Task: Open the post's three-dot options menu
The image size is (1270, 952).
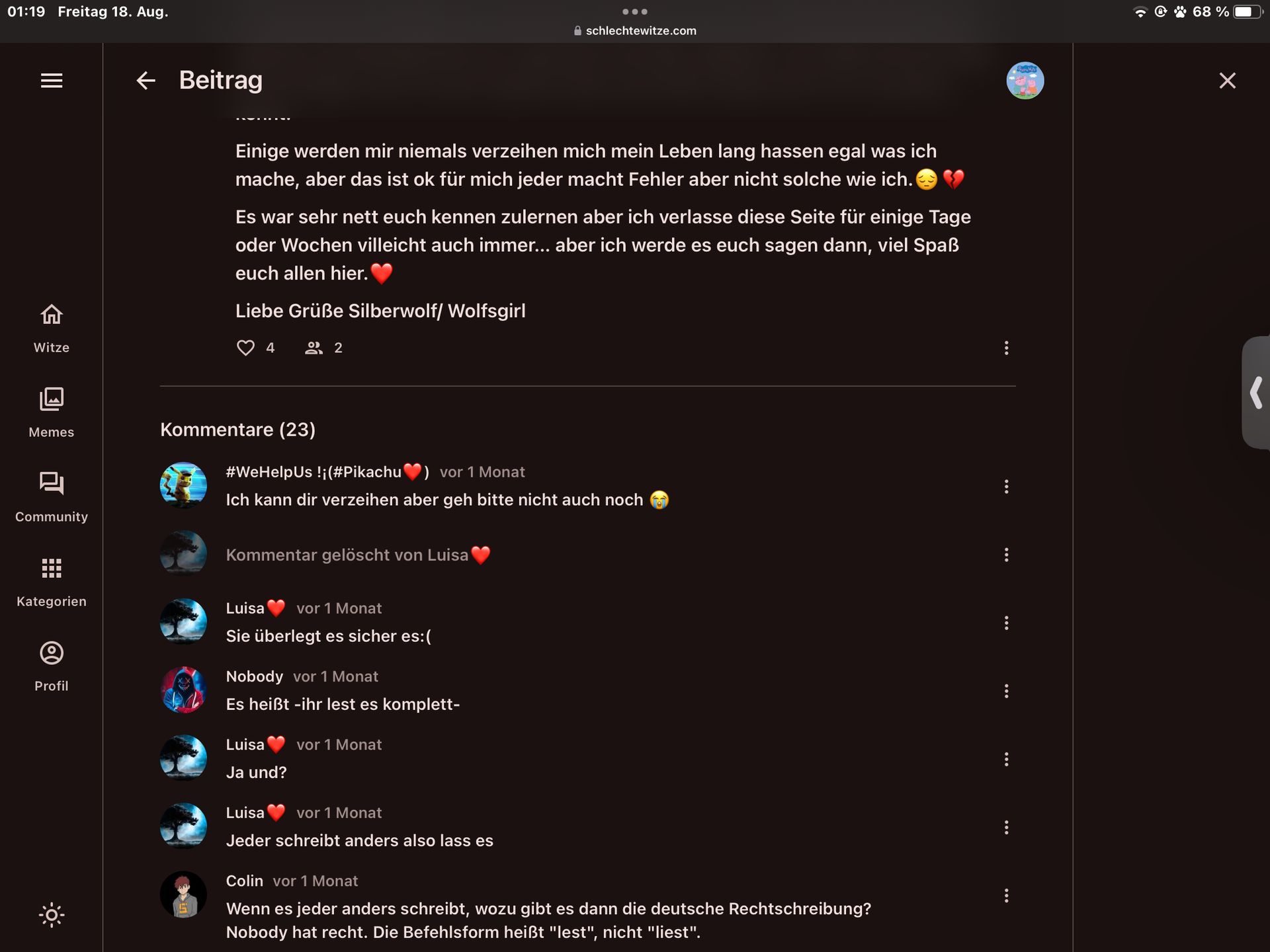Action: tap(1006, 348)
